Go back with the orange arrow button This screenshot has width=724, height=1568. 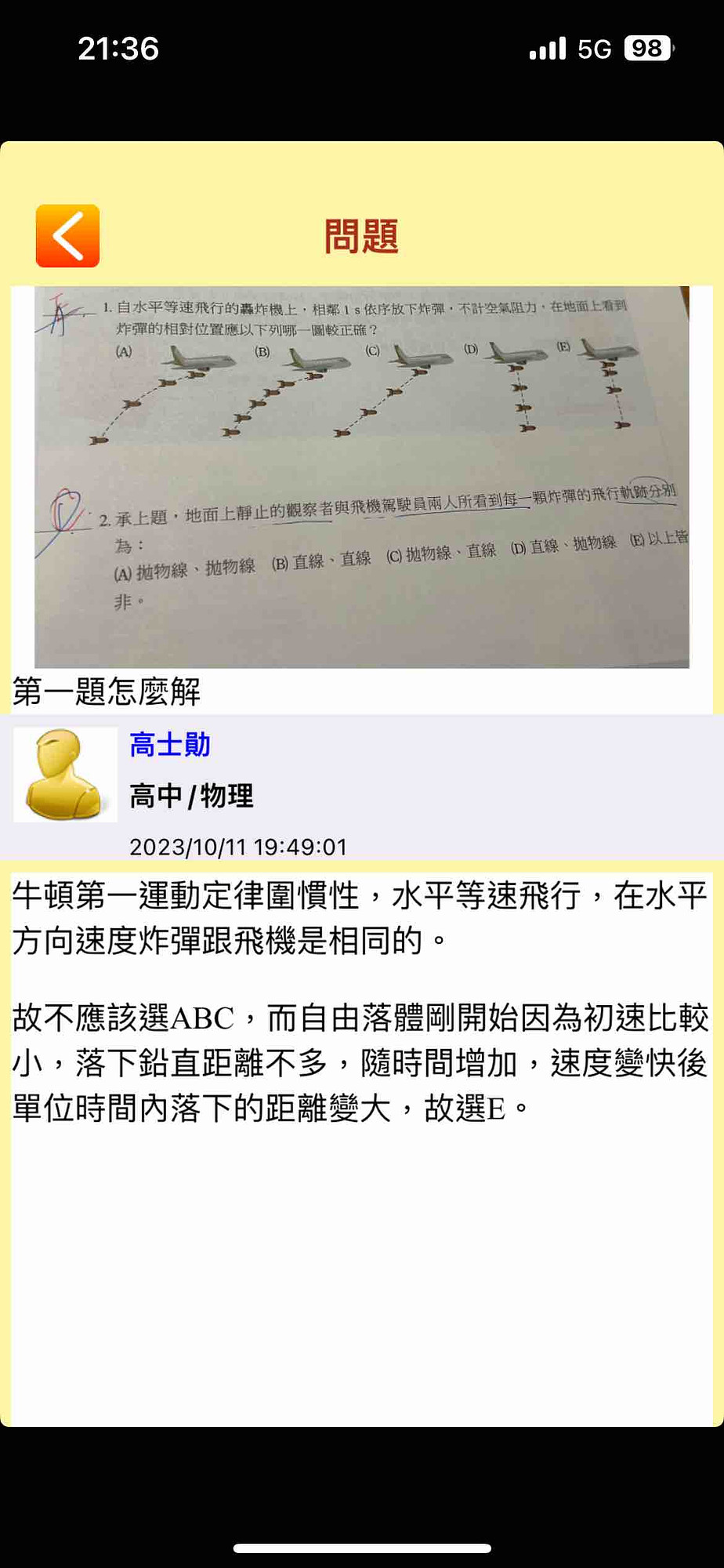pos(67,236)
